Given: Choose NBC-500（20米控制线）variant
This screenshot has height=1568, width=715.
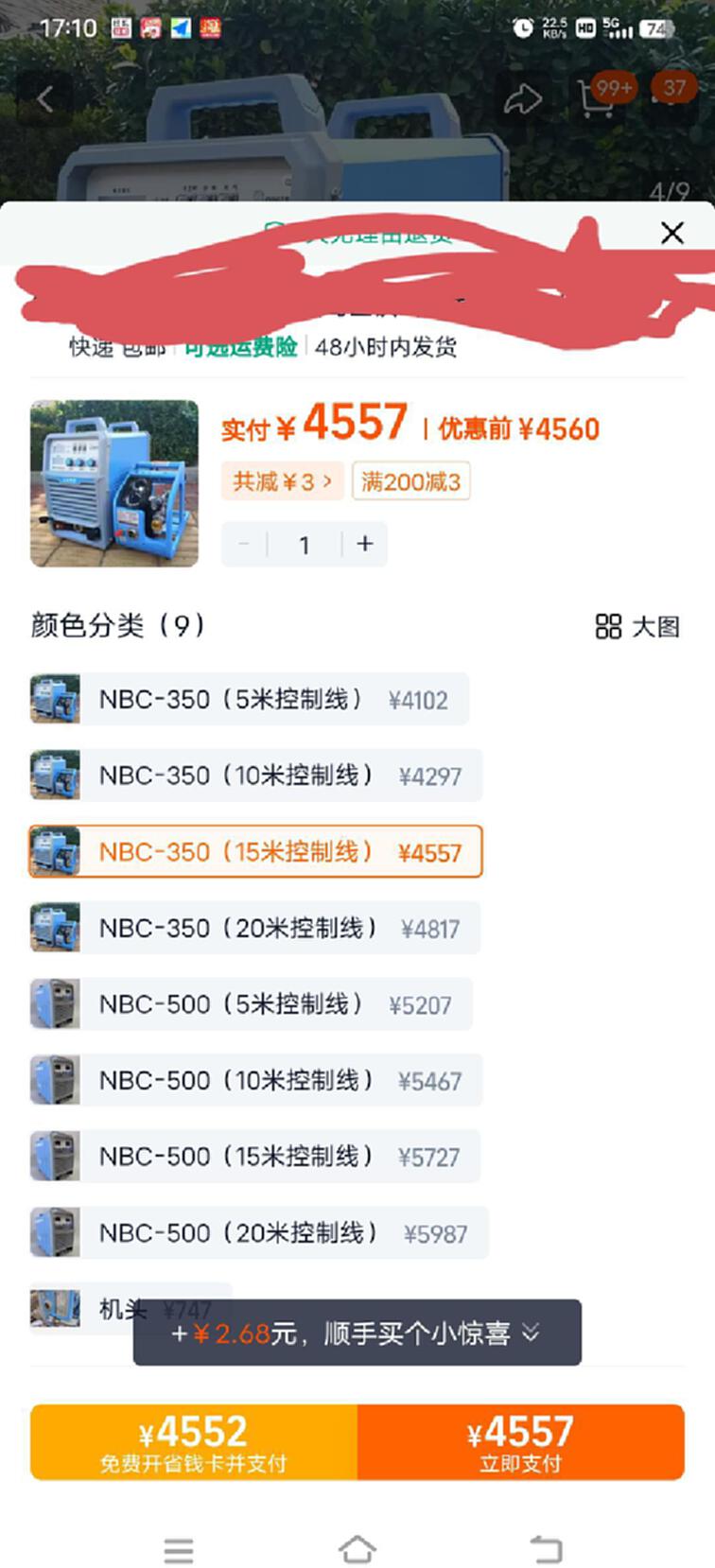Looking at the screenshot, I should 258,1232.
